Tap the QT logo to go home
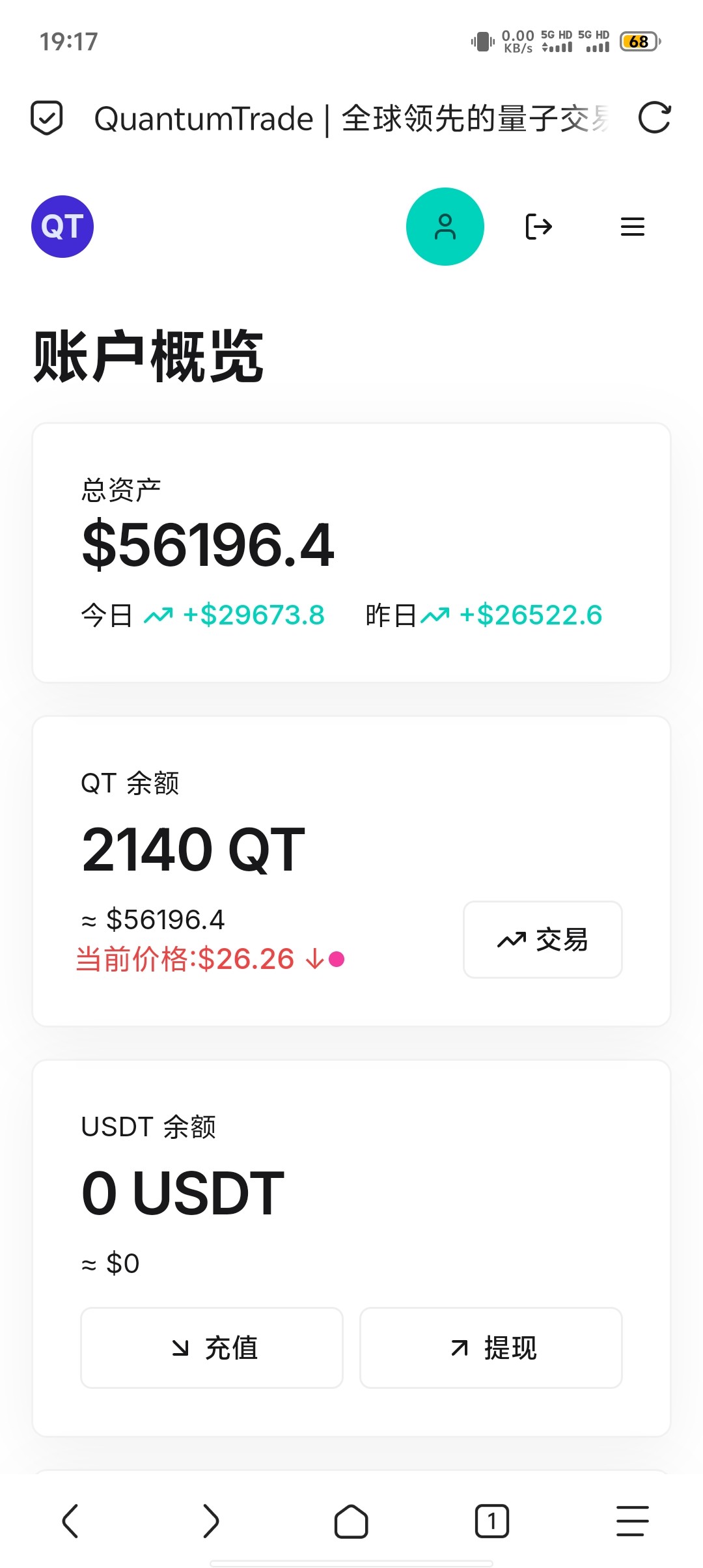 tap(62, 227)
